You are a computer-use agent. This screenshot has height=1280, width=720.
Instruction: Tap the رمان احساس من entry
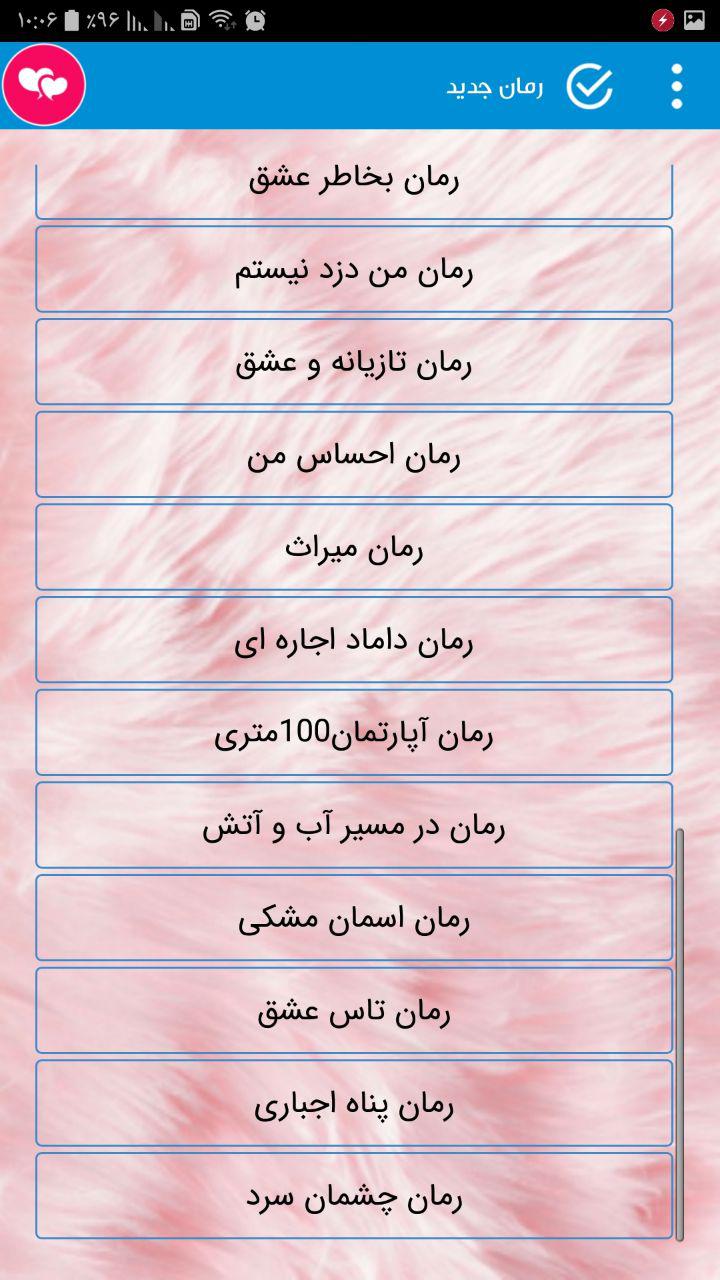click(x=354, y=454)
